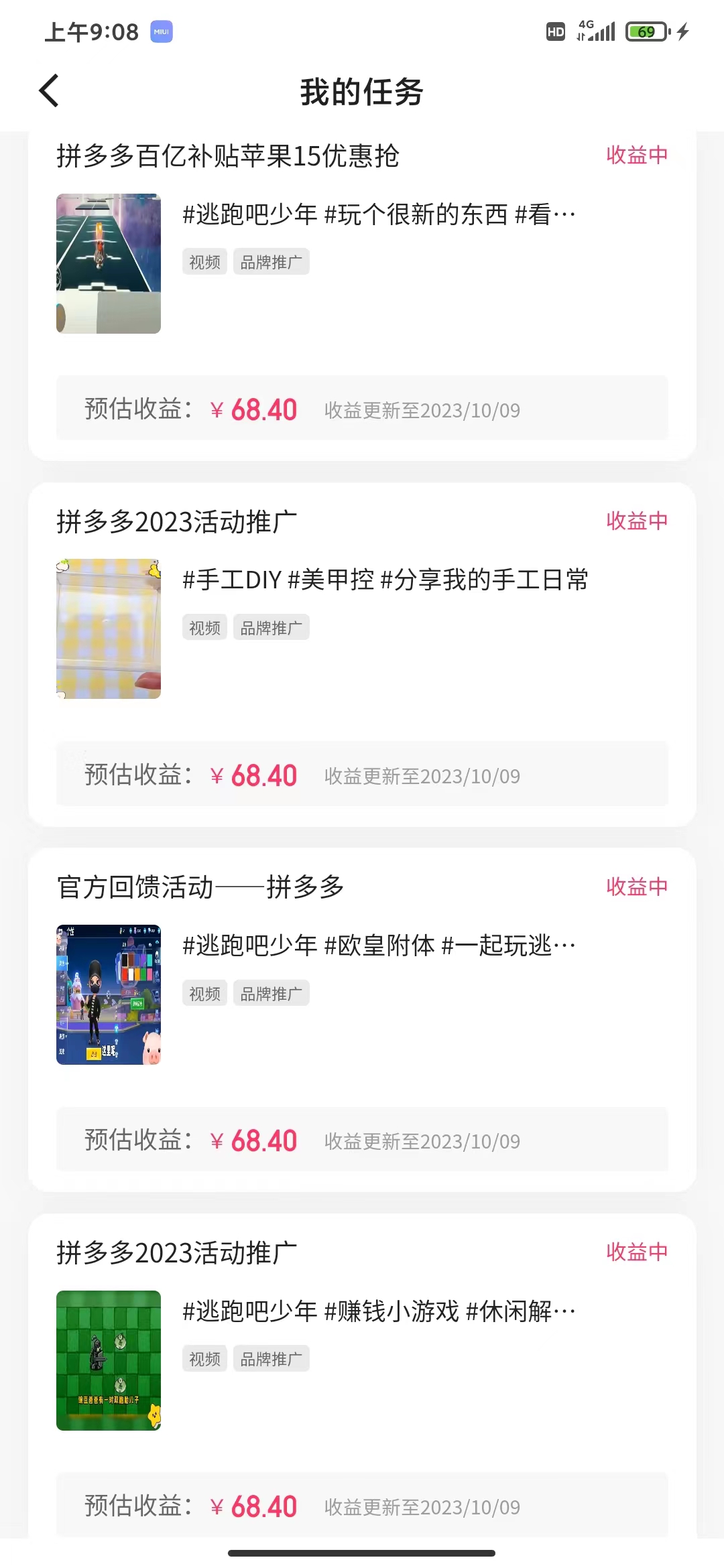Image resolution: width=724 pixels, height=1568 pixels.
Task: Tap the HD status bar icon
Action: (x=554, y=30)
